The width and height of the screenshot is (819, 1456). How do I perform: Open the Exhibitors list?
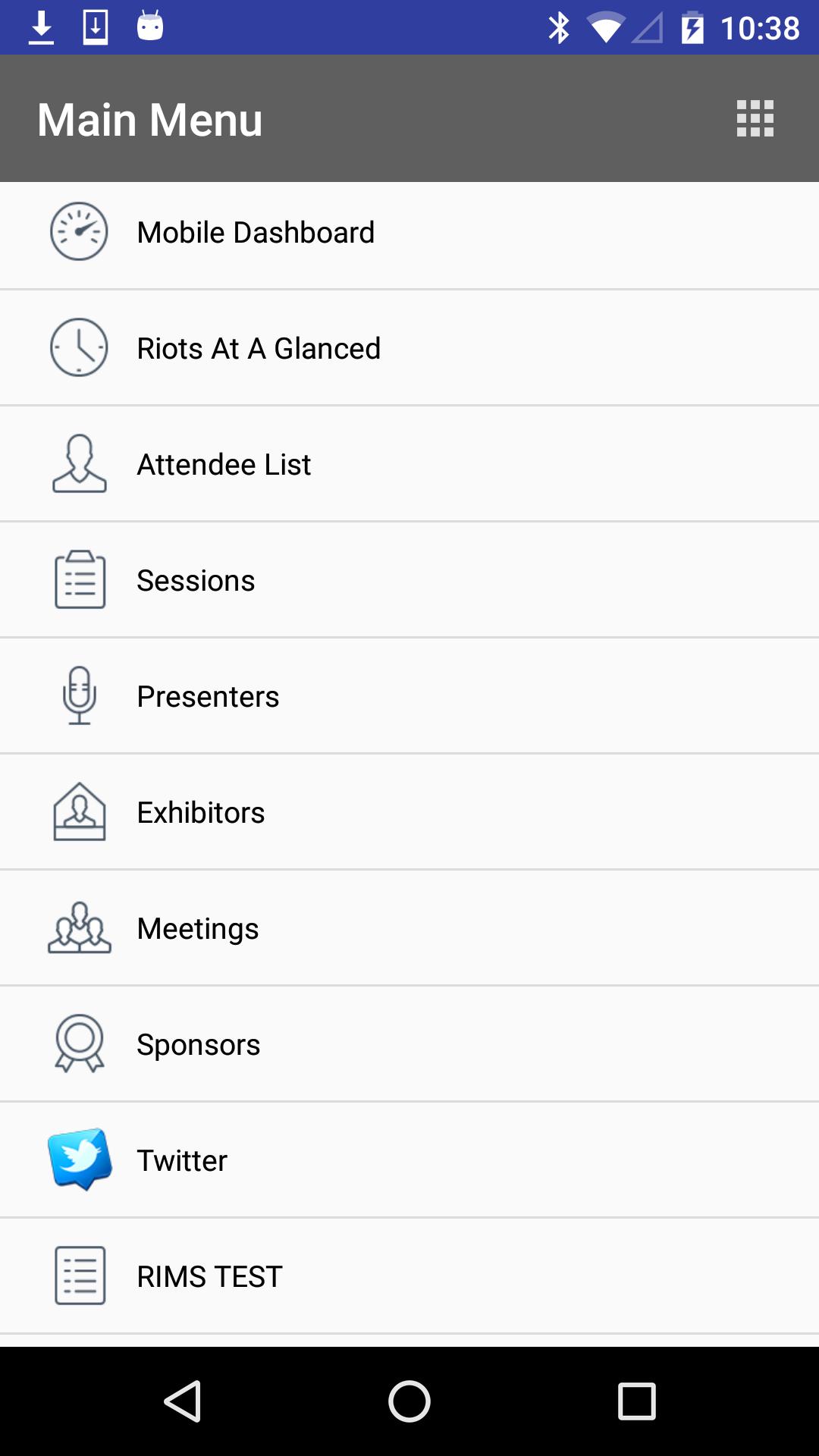pos(409,812)
